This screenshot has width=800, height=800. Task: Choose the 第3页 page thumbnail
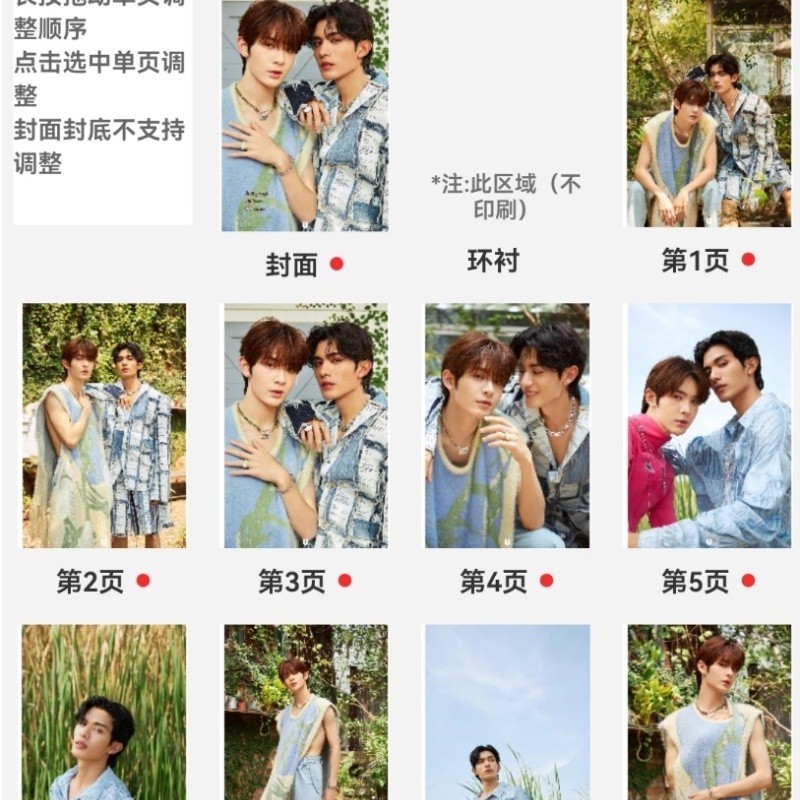tap(305, 426)
